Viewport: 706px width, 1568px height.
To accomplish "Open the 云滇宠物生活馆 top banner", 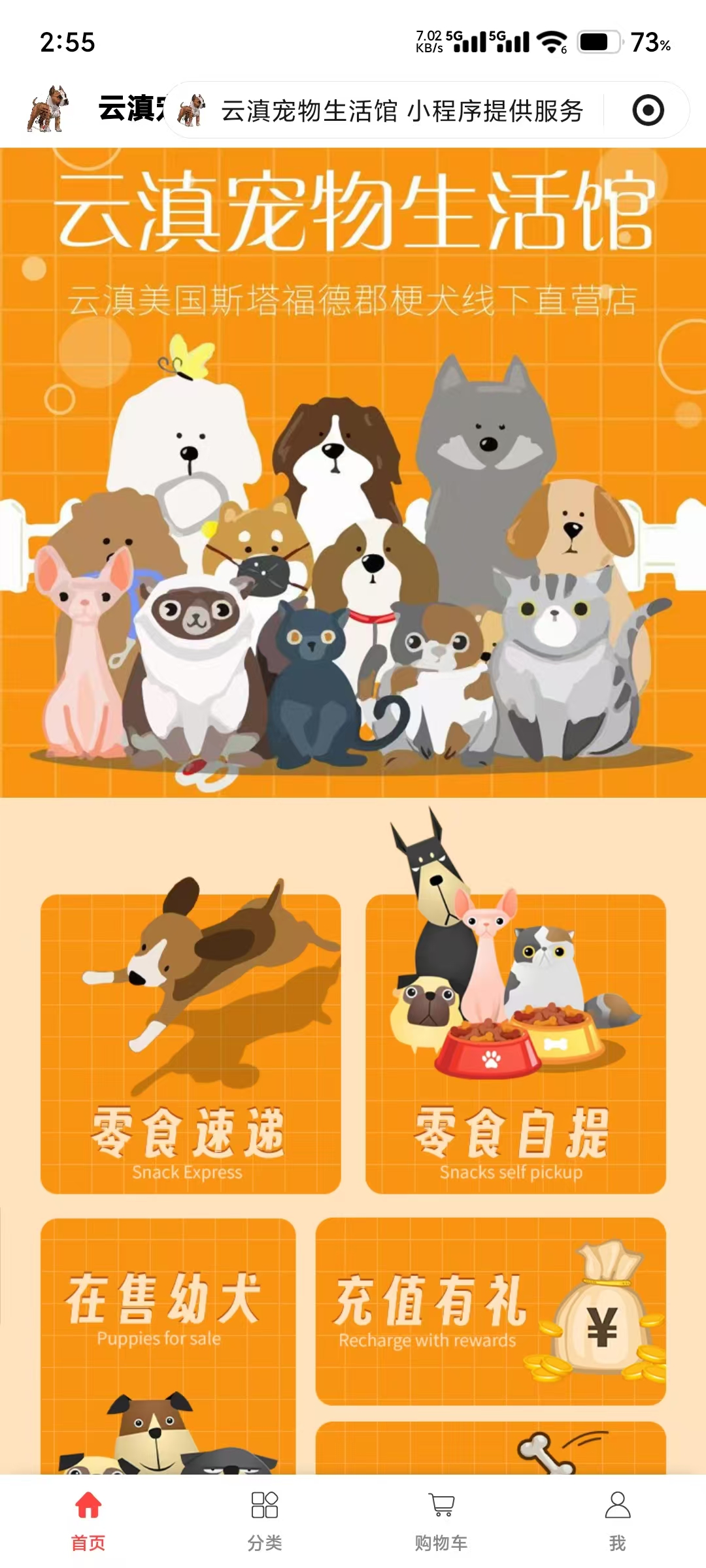I will pos(353,472).
